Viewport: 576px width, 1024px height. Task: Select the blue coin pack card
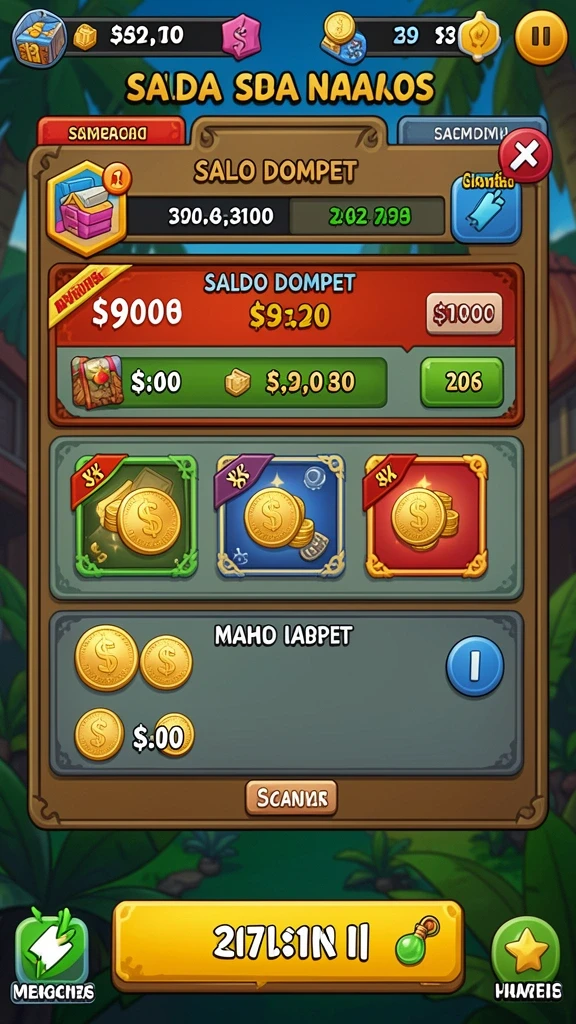tap(281, 516)
